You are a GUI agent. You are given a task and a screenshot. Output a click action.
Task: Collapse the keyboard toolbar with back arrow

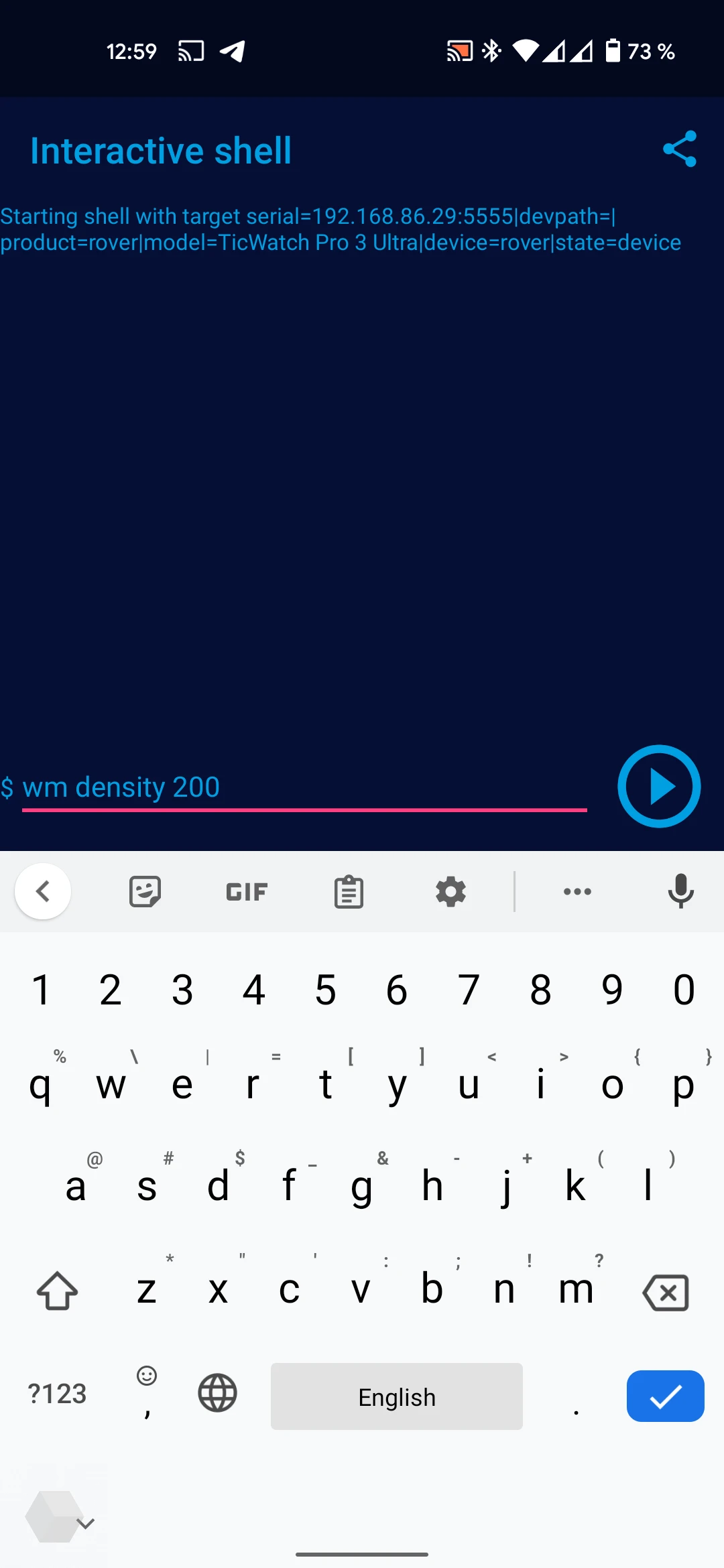43,891
